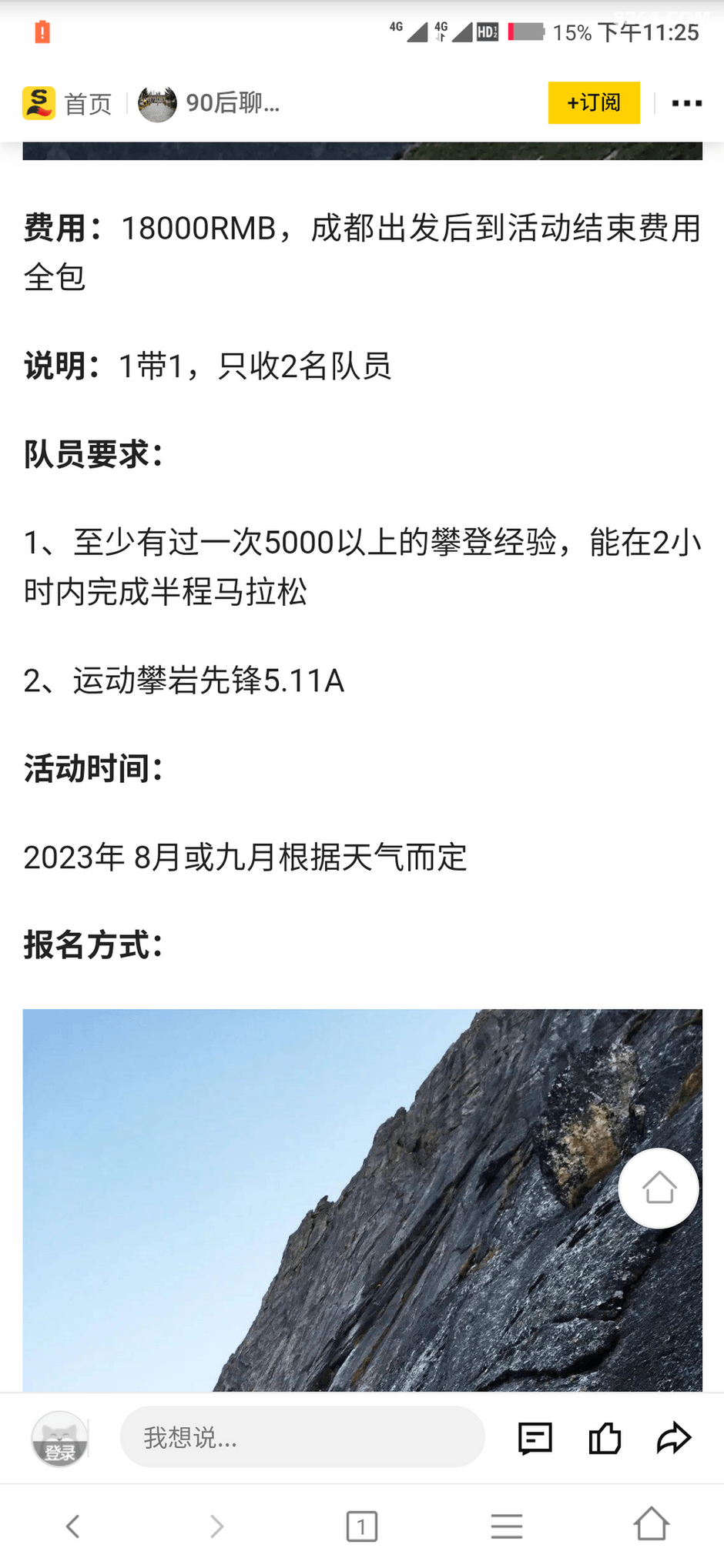
Task: Open the share icon
Action: coord(673,1438)
